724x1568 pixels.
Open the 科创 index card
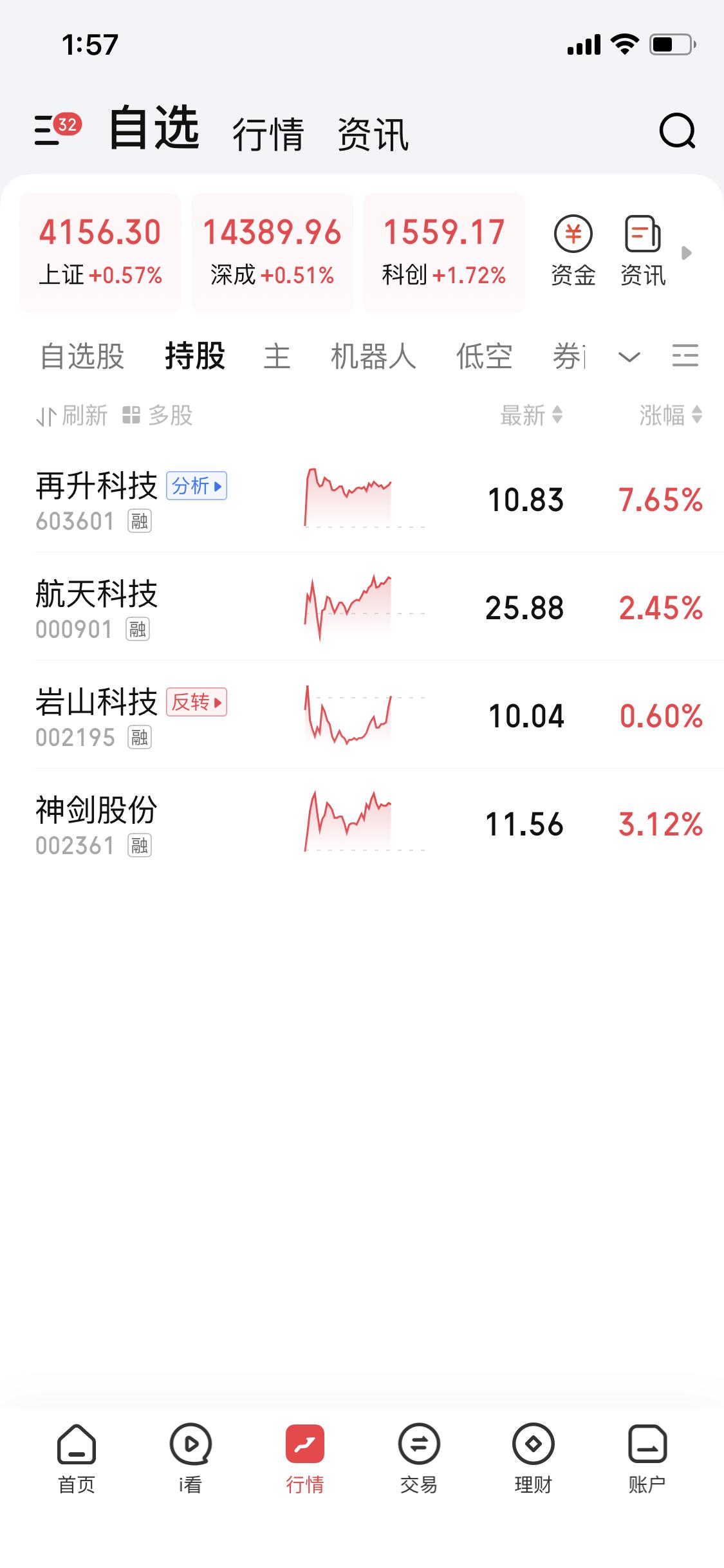click(x=444, y=252)
